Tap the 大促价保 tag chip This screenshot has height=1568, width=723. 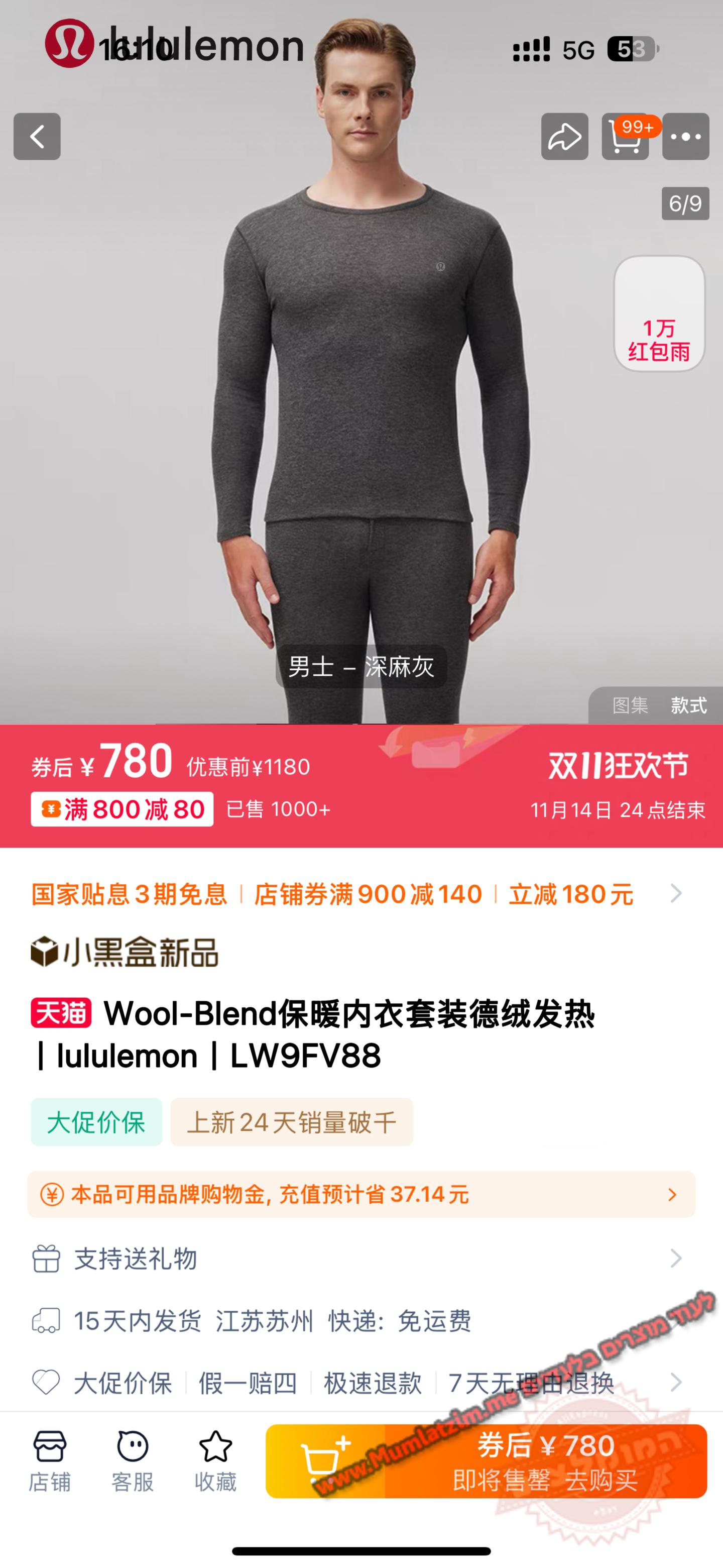[96, 1122]
